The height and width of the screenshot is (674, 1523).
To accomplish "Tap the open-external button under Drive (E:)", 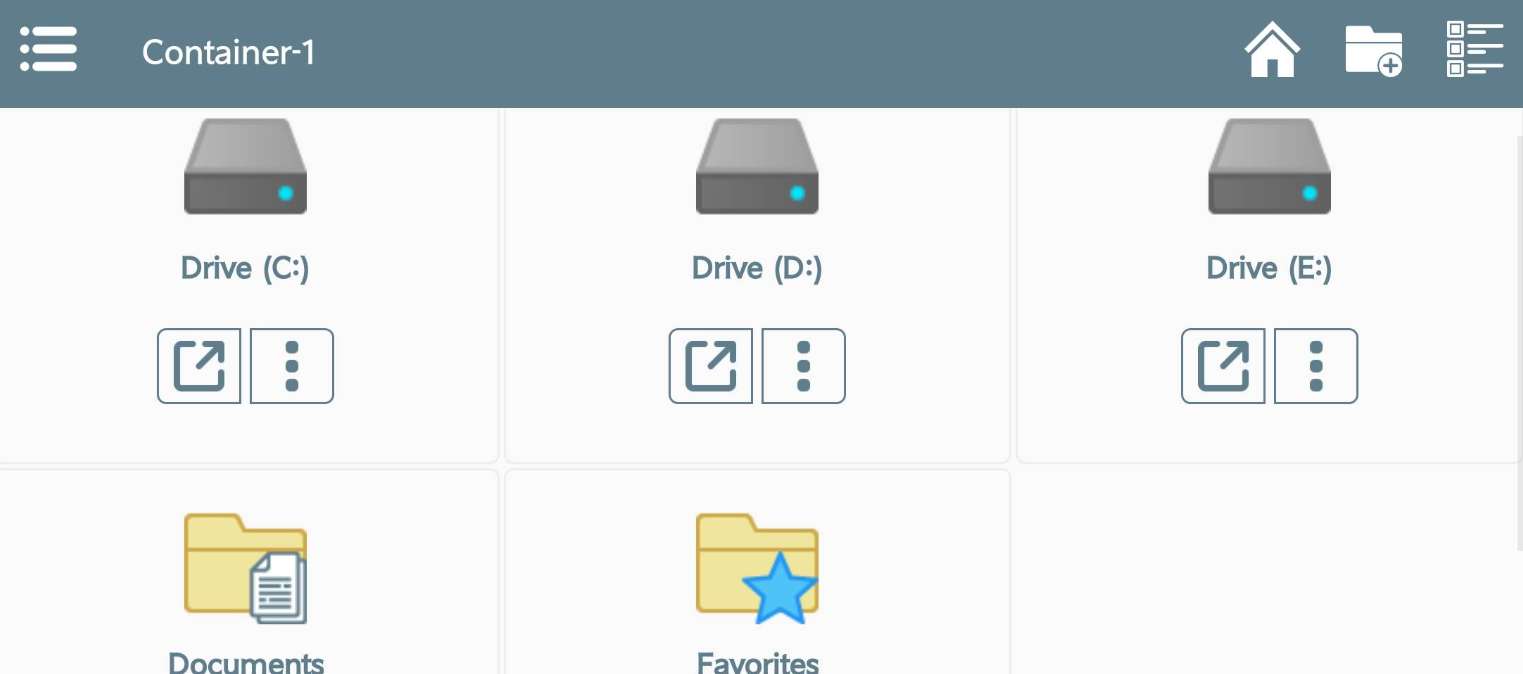I will click(x=1223, y=366).
